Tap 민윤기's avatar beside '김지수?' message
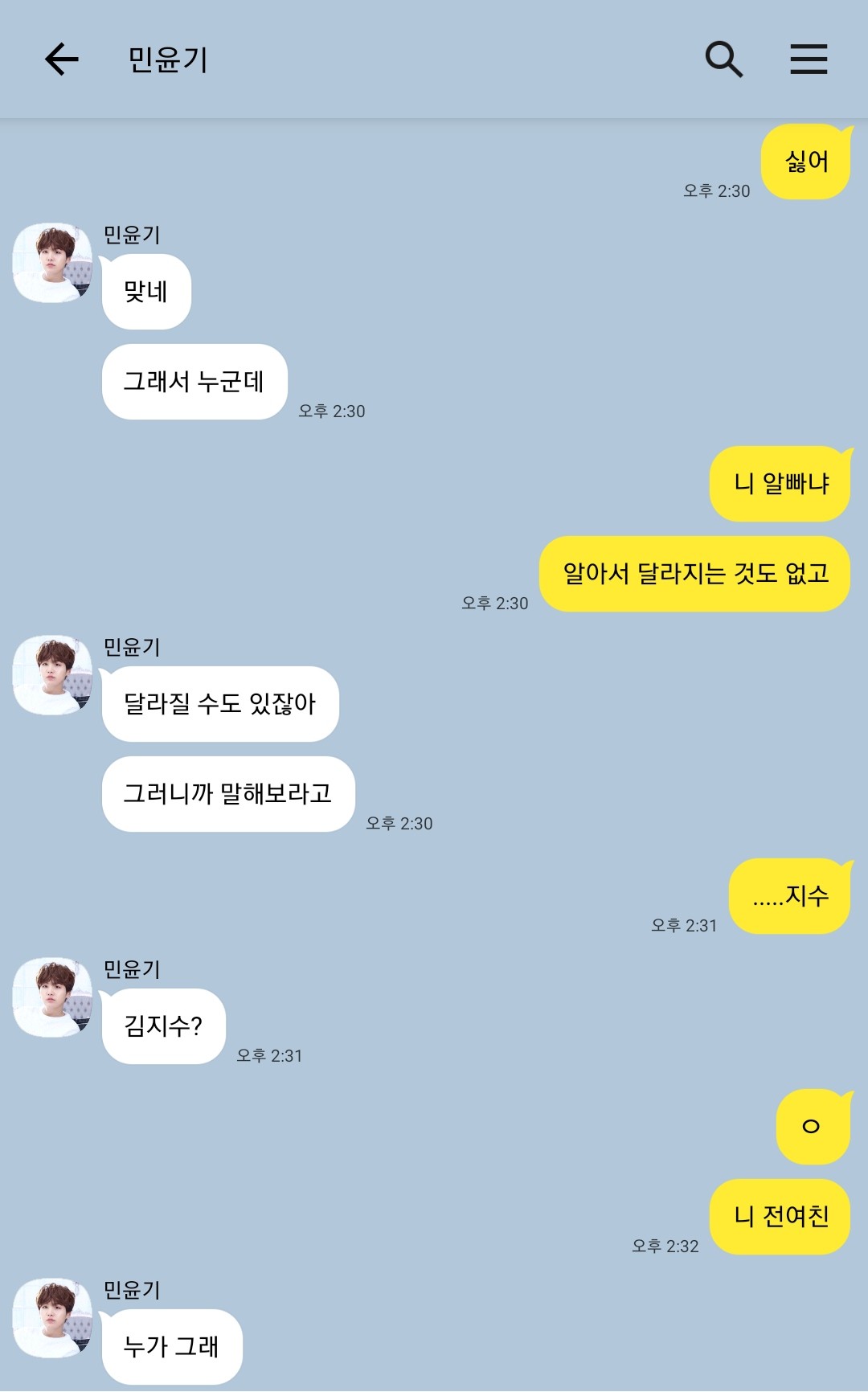 point(53,997)
